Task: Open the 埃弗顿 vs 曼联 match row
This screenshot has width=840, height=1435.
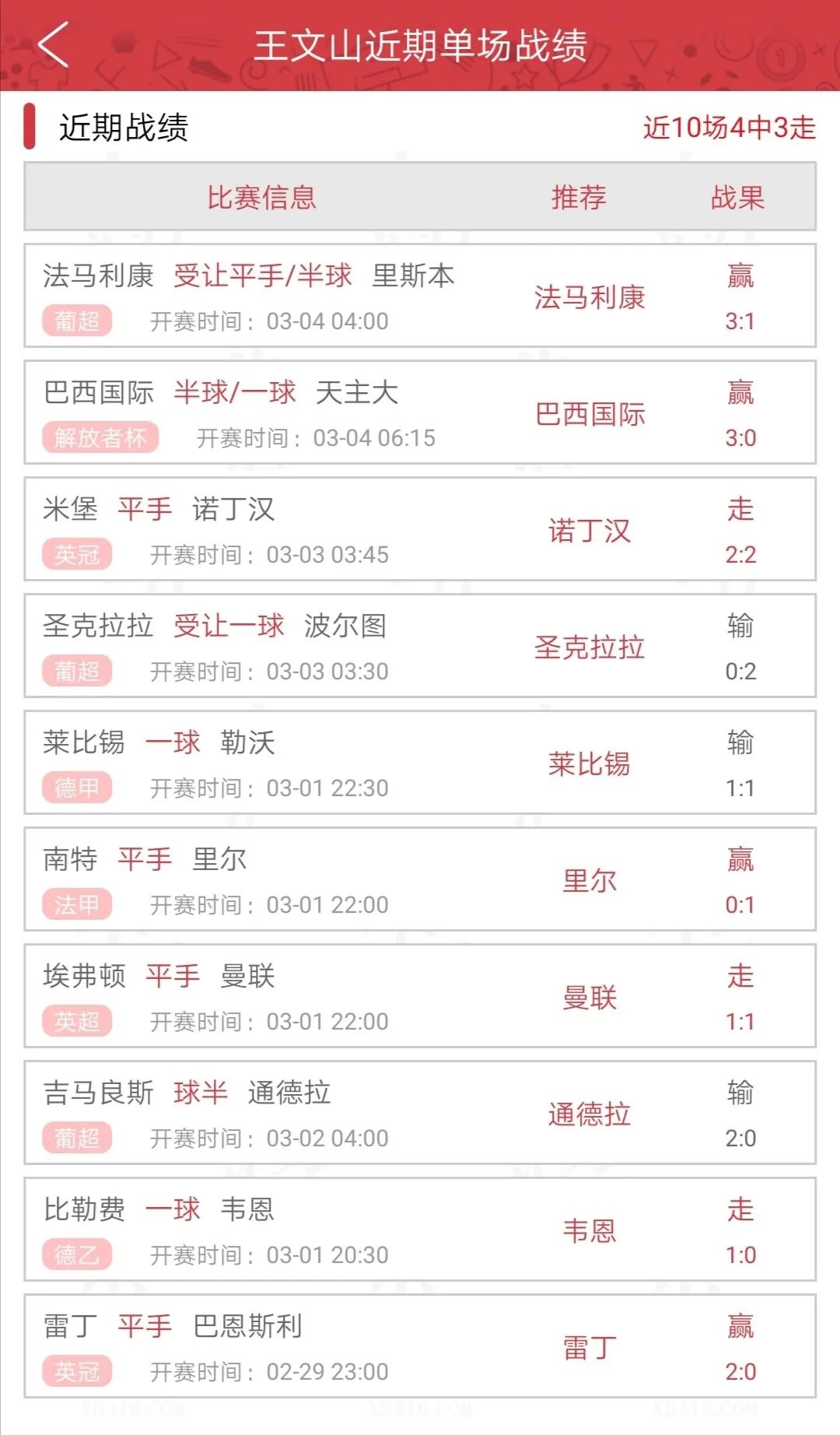Action: 420,996
